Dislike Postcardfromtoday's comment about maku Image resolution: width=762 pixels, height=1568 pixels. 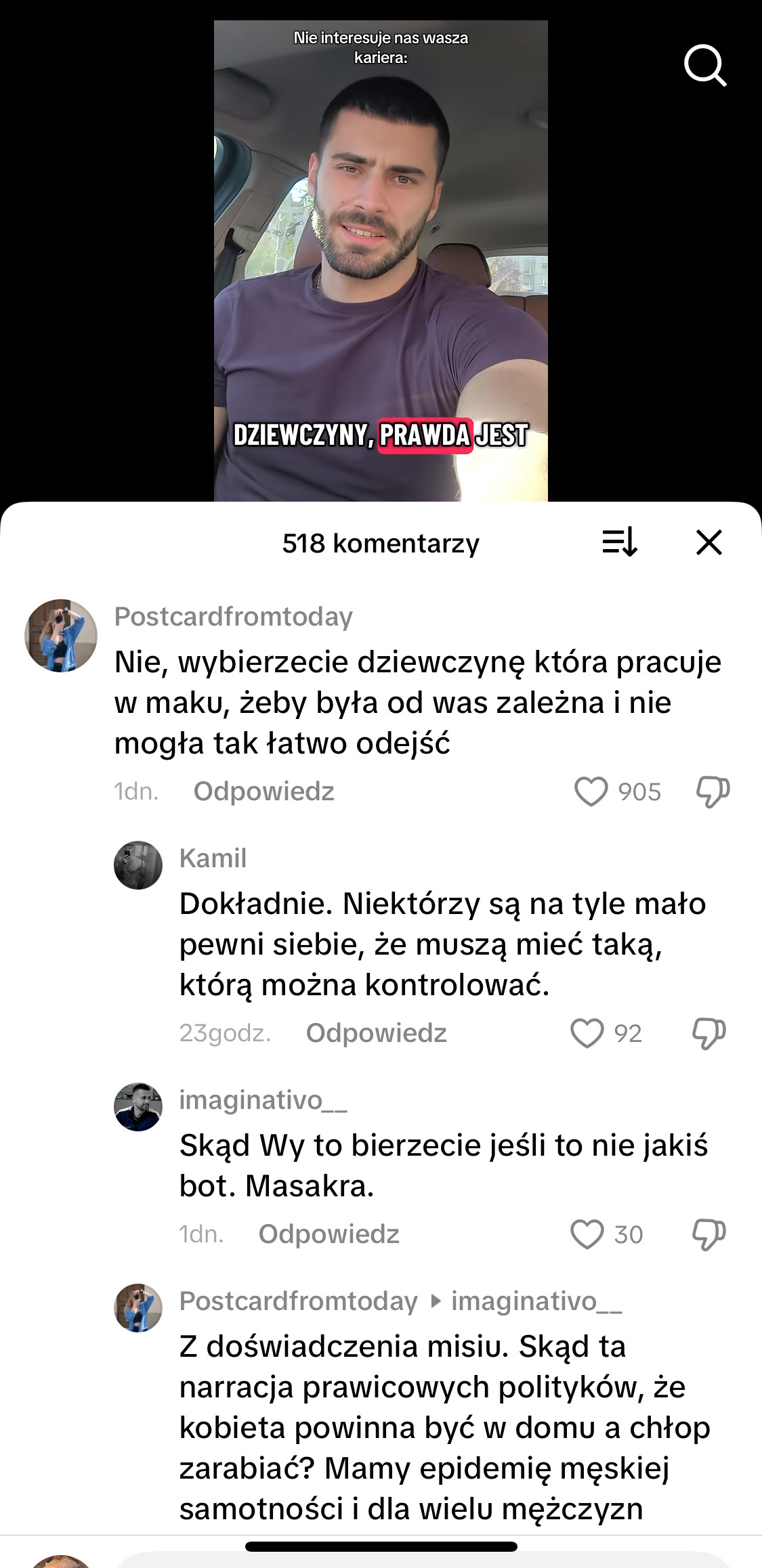[713, 791]
